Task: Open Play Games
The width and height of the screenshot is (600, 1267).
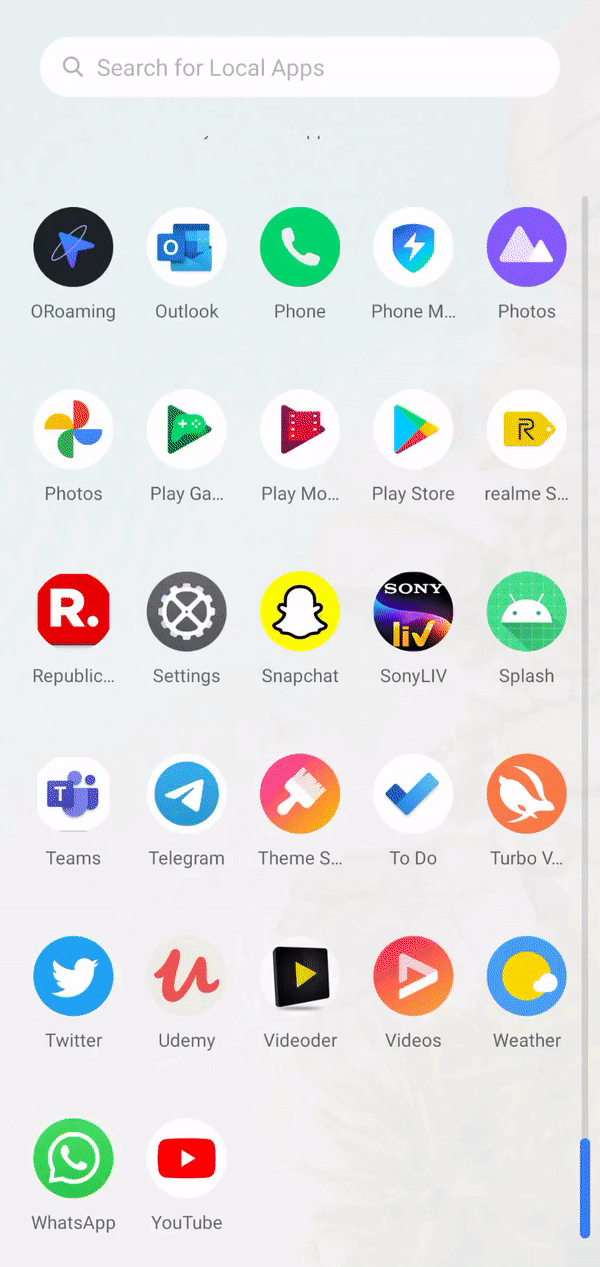Action: click(187, 430)
